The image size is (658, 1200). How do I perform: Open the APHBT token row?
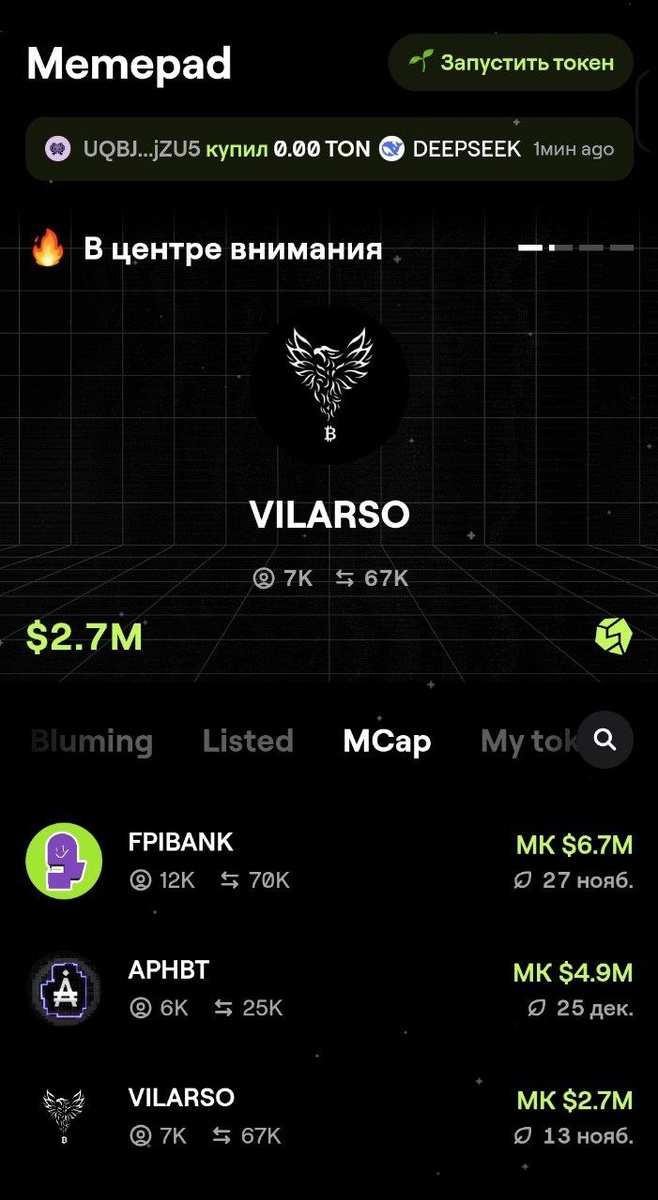coord(328,989)
